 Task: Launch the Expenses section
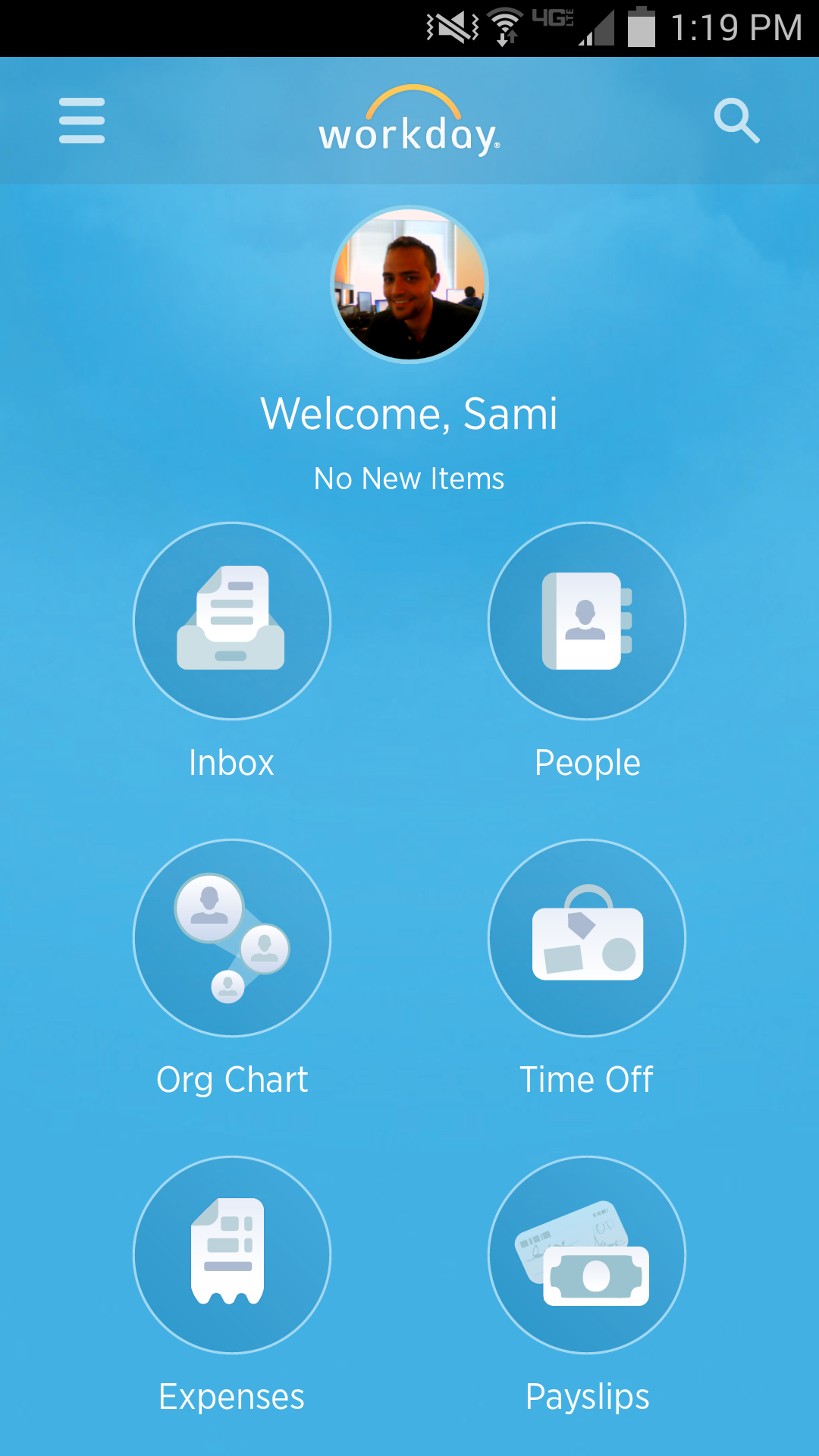coord(232,1255)
